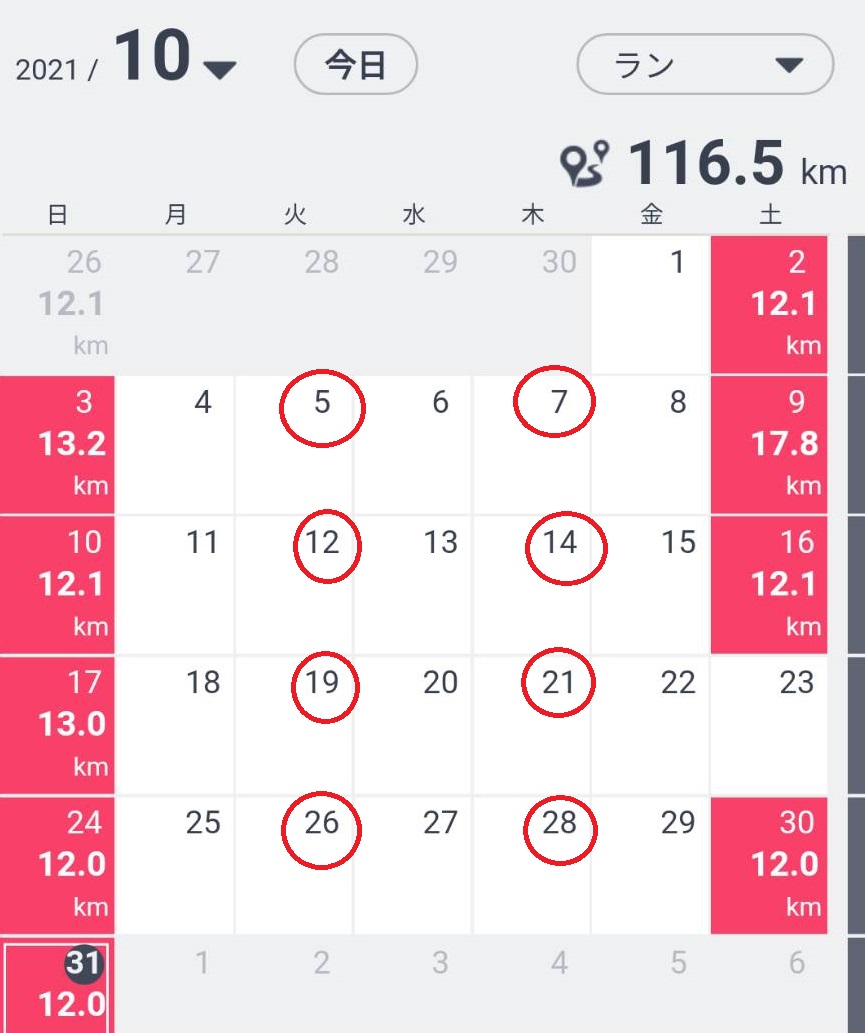Select today's date, October 31
The width and height of the screenshot is (865, 1033).
(x=58, y=986)
